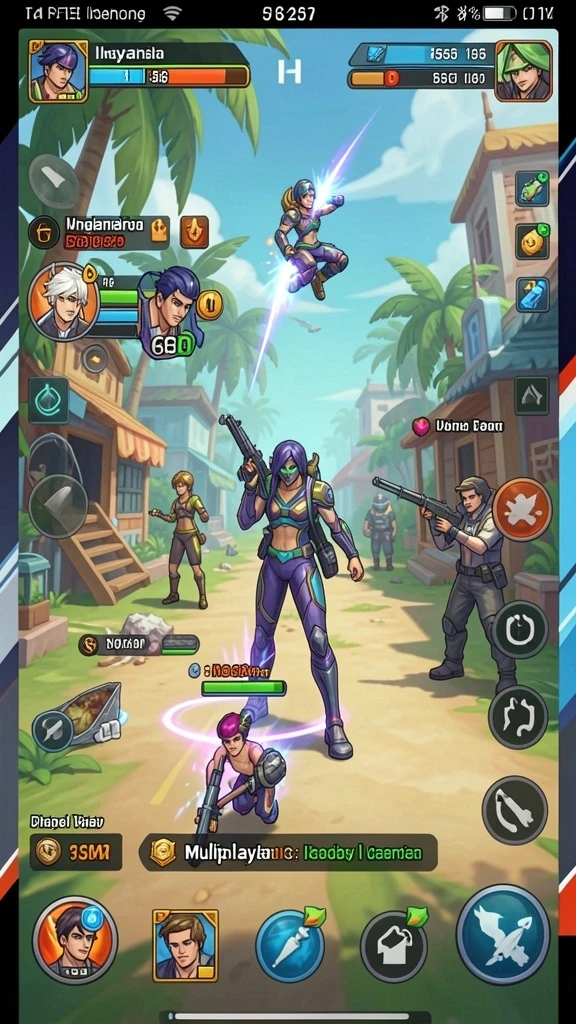Open the gold coin item icon
The width and height of the screenshot is (576, 1024).
[x=532, y=241]
